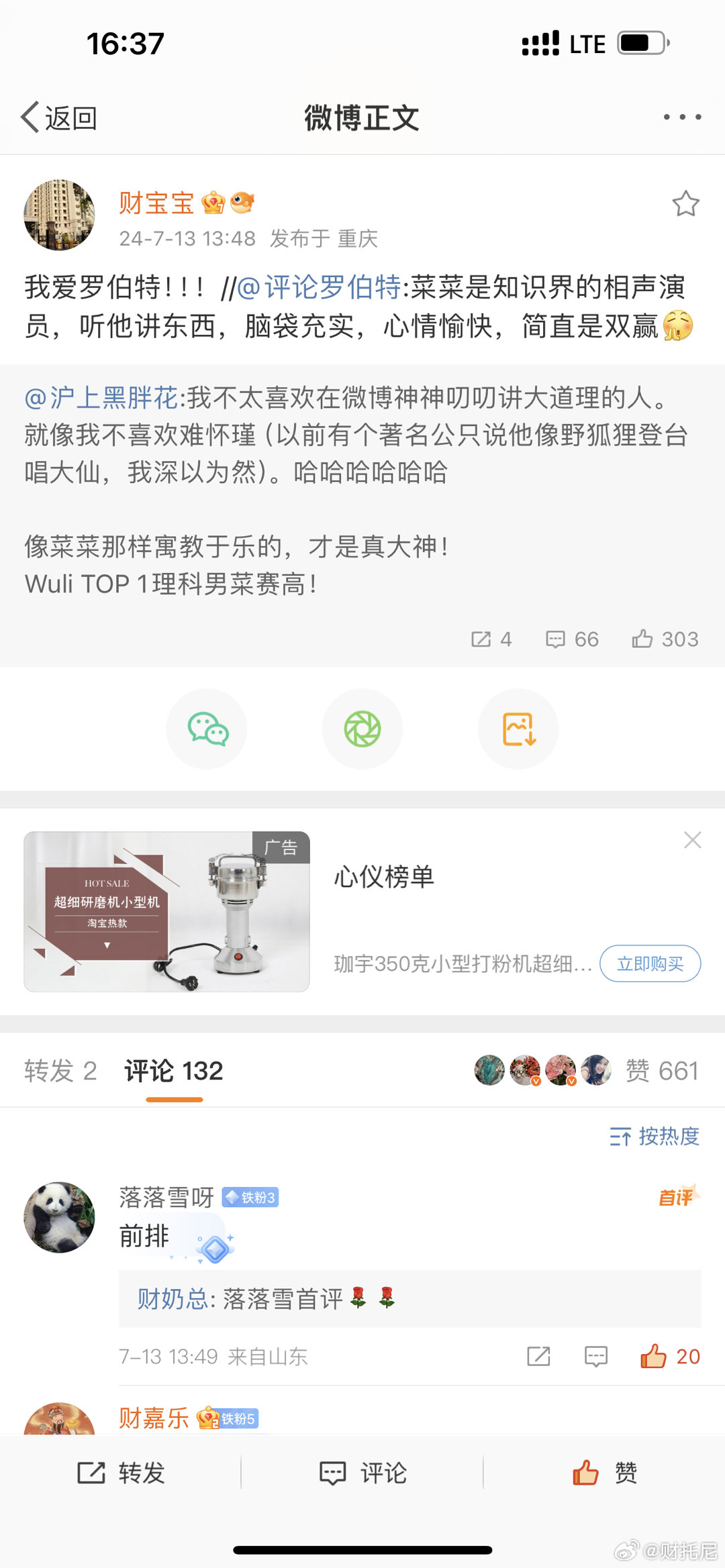
Task: Share the post to WeChat
Action: (207, 729)
